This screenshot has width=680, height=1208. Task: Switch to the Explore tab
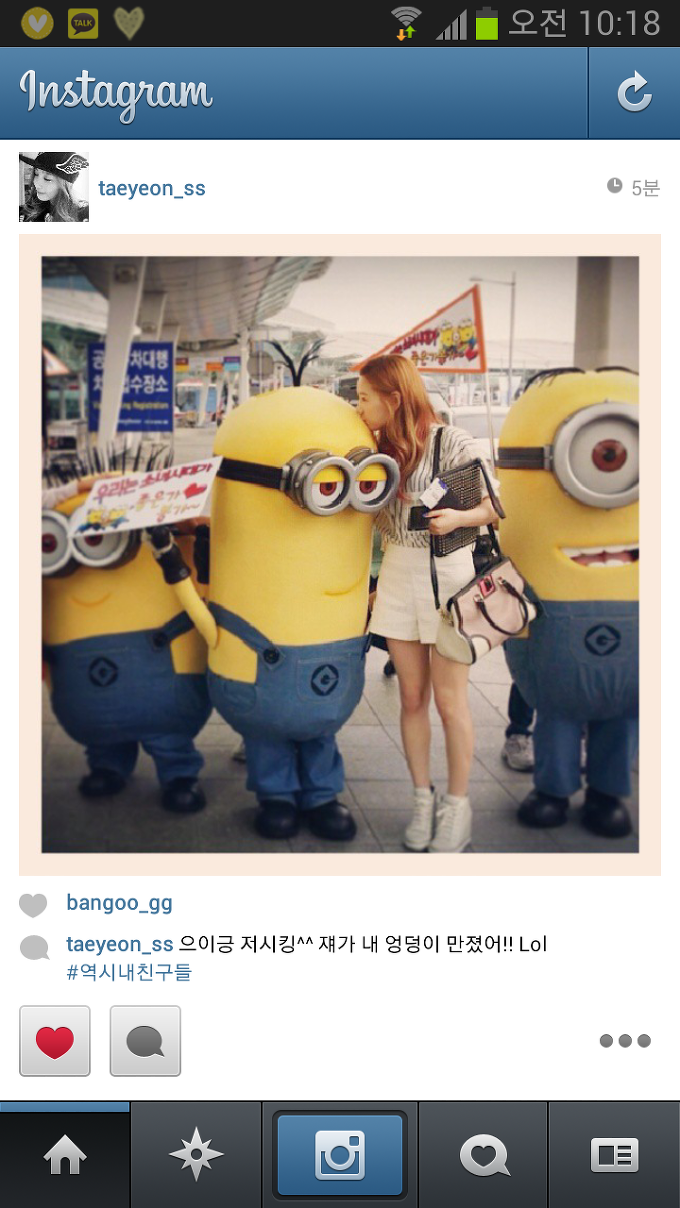(x=196, y=1156)
